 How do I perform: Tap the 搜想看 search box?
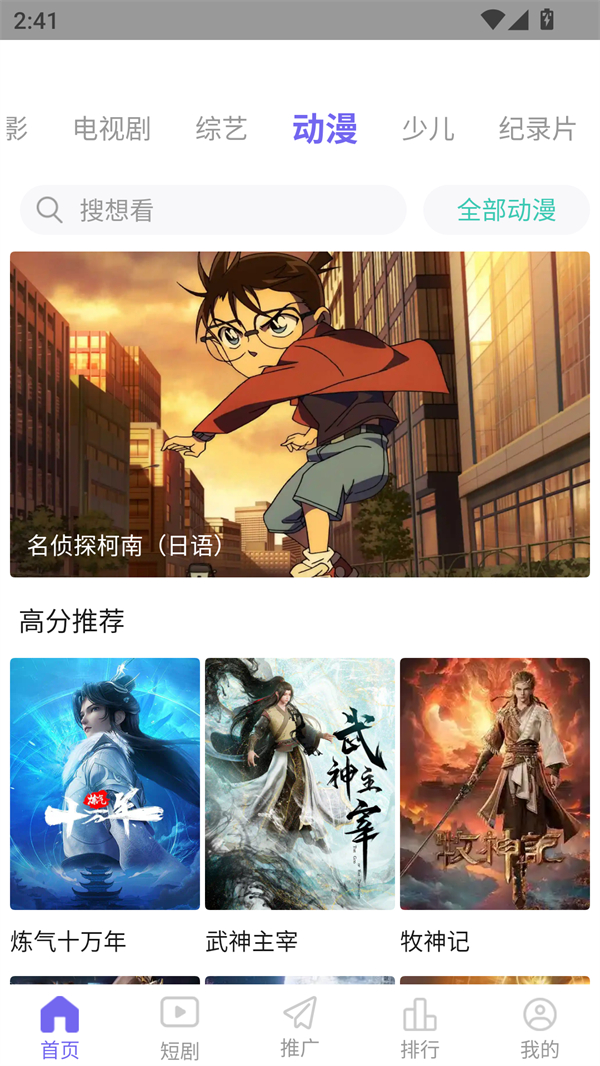[213, 210]
